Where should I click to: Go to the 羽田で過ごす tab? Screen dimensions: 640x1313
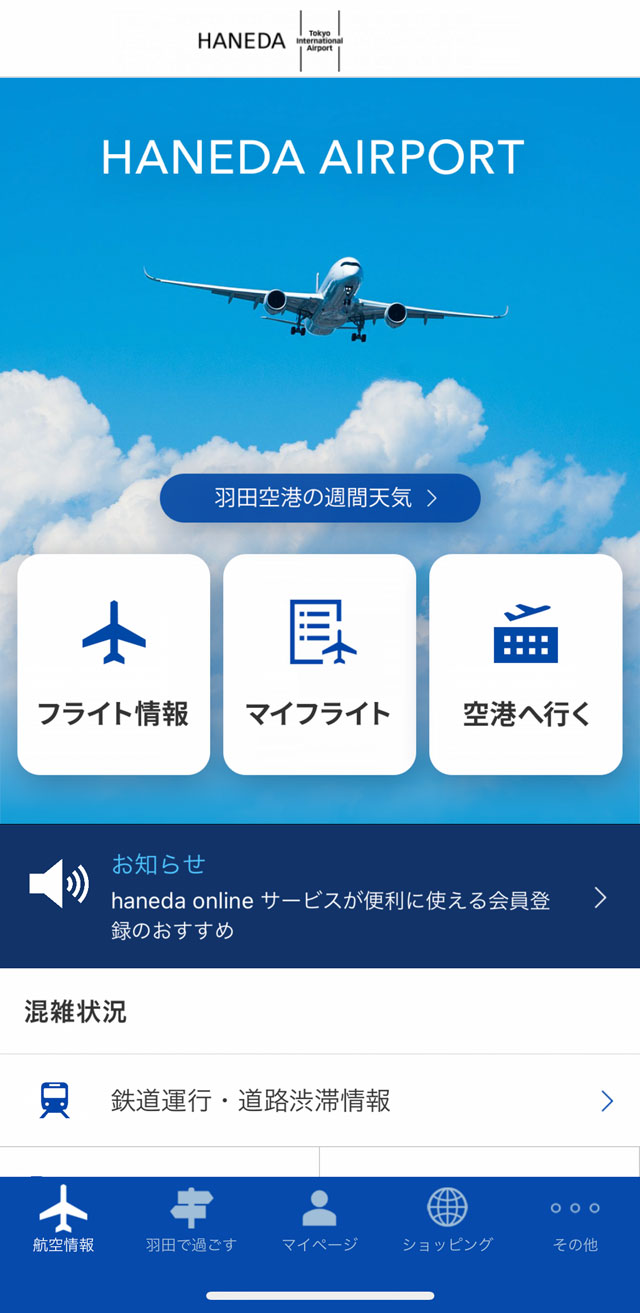pyautogui.click(x=191, y=1220)
